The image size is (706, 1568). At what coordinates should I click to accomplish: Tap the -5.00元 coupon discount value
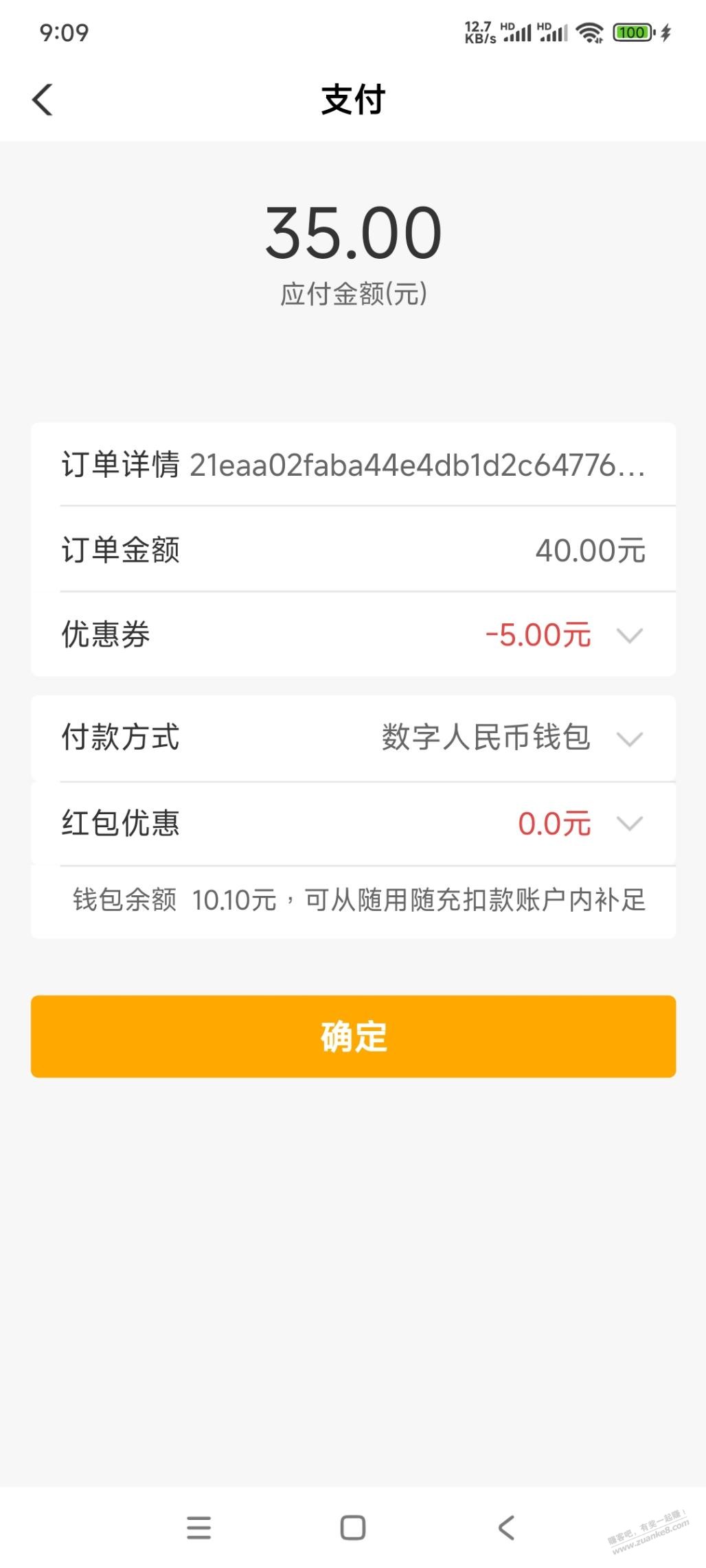(537, 636)
